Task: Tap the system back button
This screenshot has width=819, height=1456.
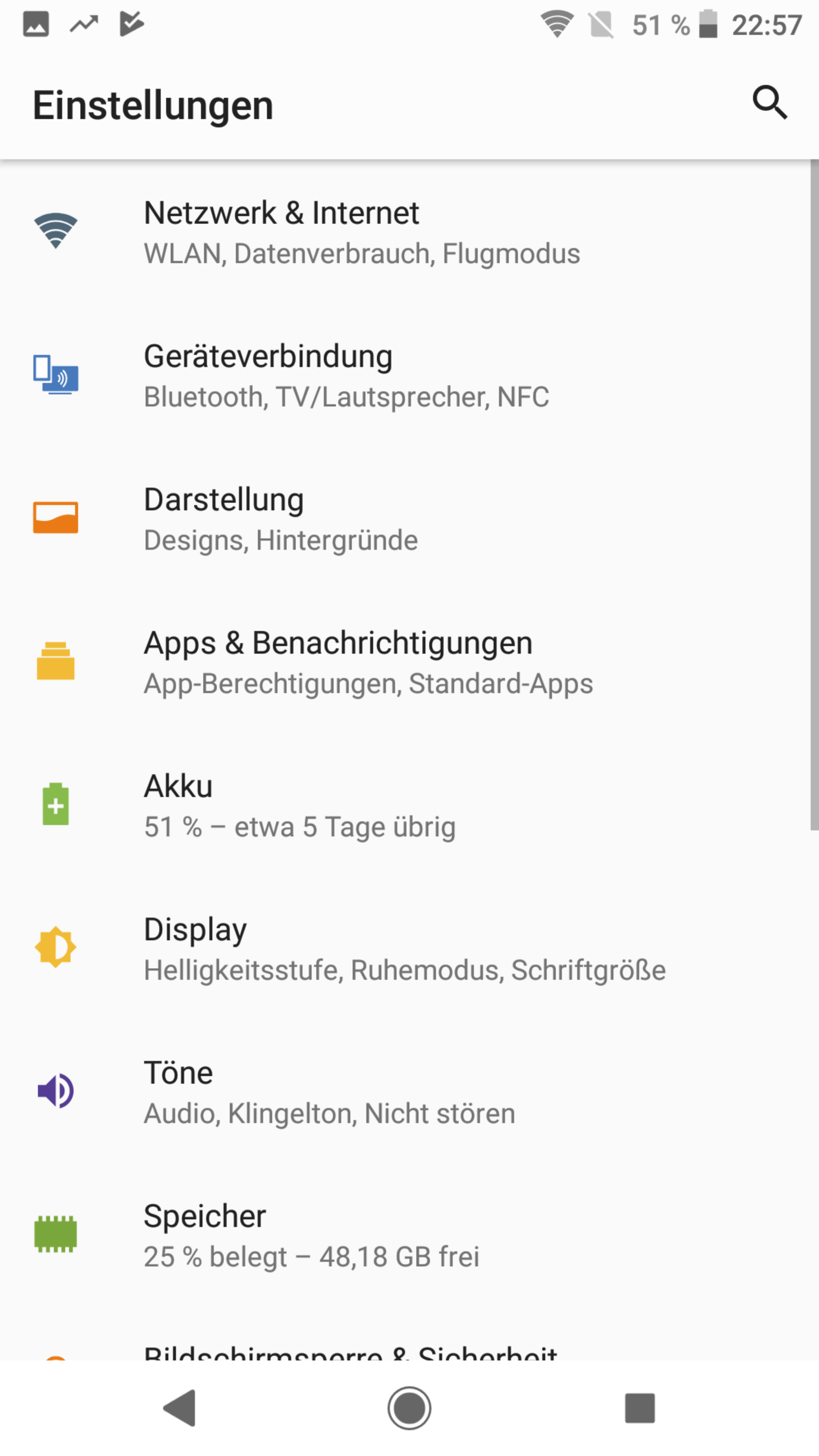Action: pos(180,1408)
